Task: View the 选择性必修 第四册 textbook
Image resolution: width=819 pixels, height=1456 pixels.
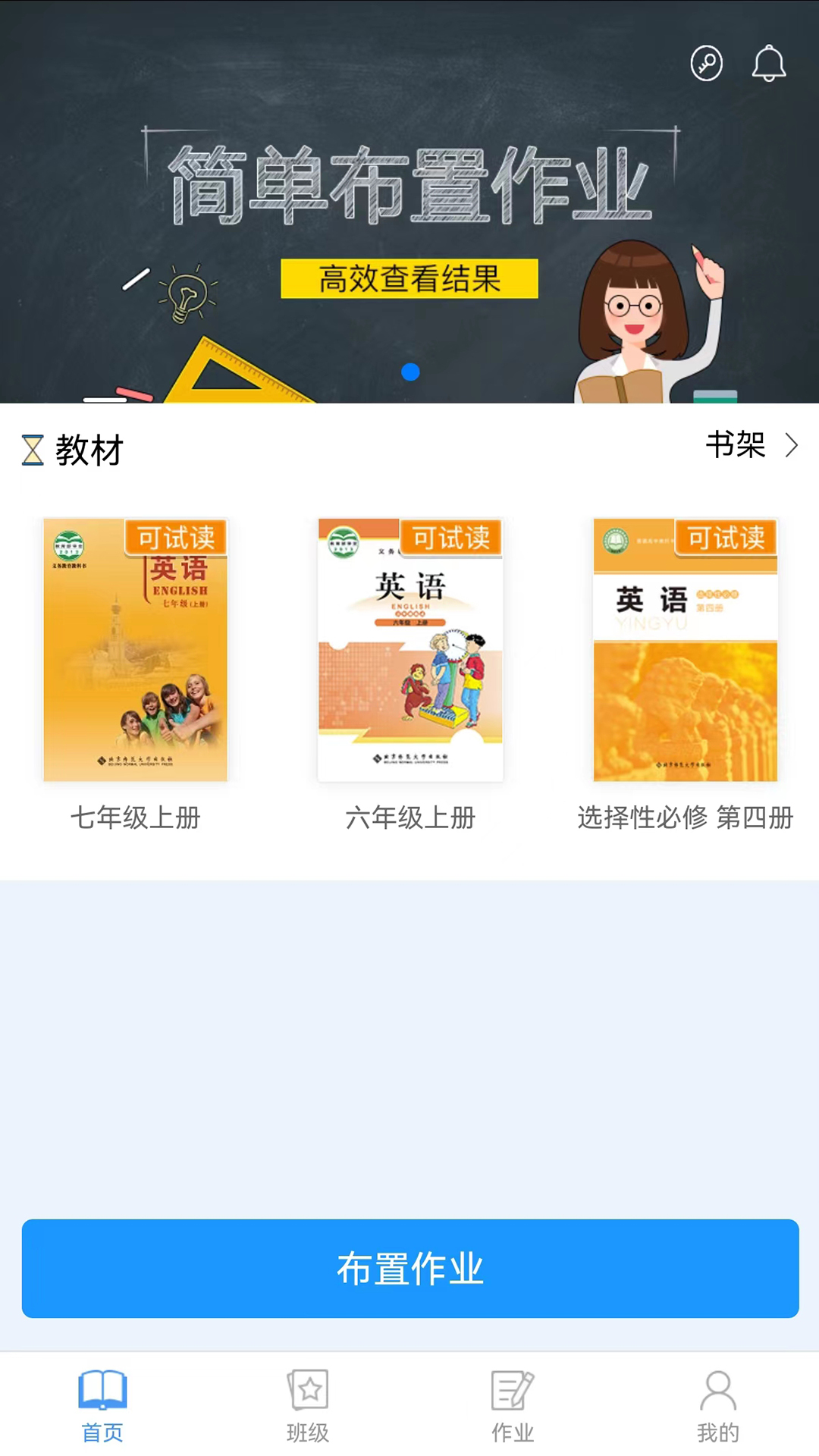Action: point(685,650)
